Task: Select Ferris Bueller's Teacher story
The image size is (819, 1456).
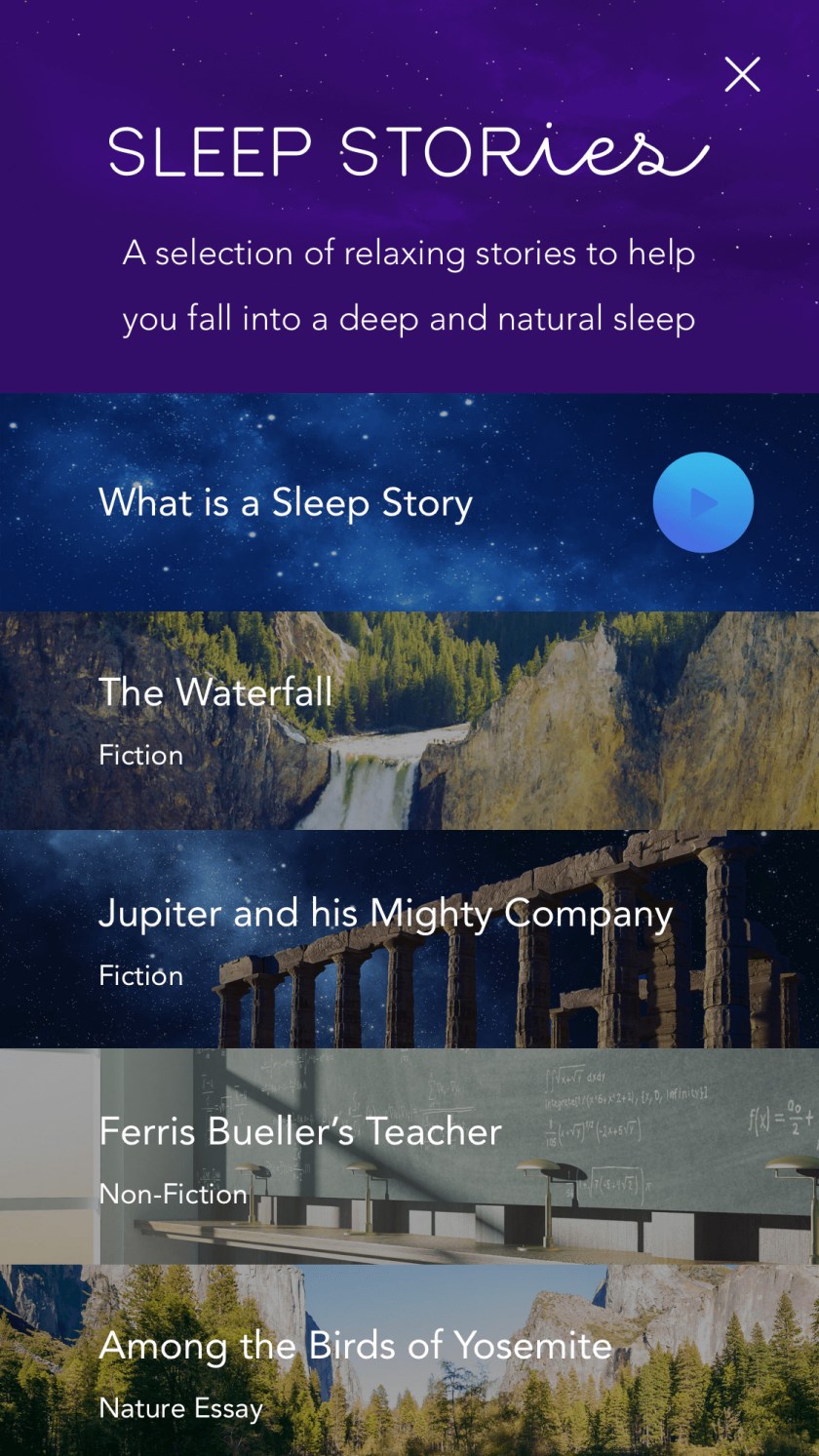Action: click(x=409, y=1156)
